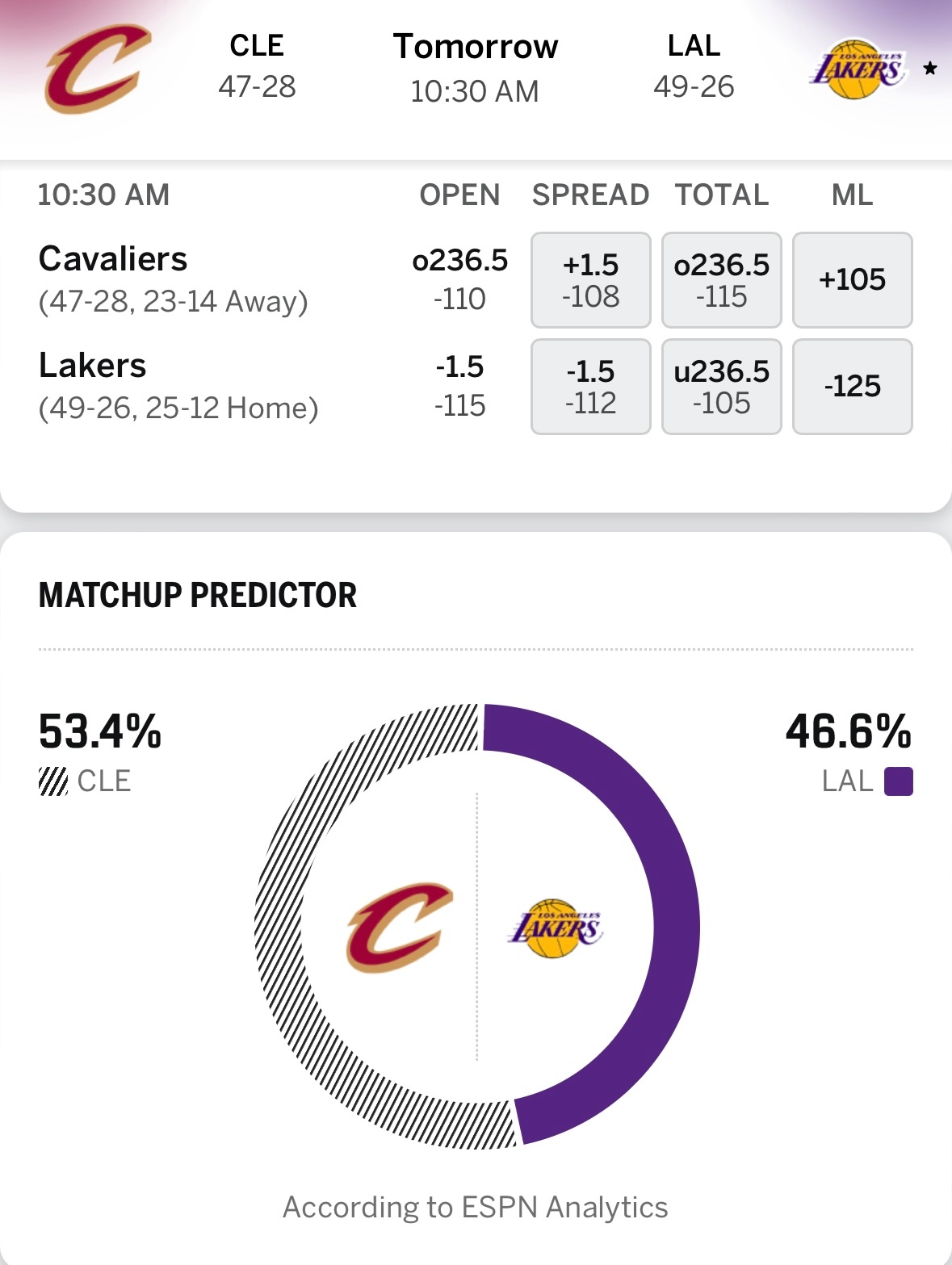Click the According to ESPN Analytics text

476,1208
